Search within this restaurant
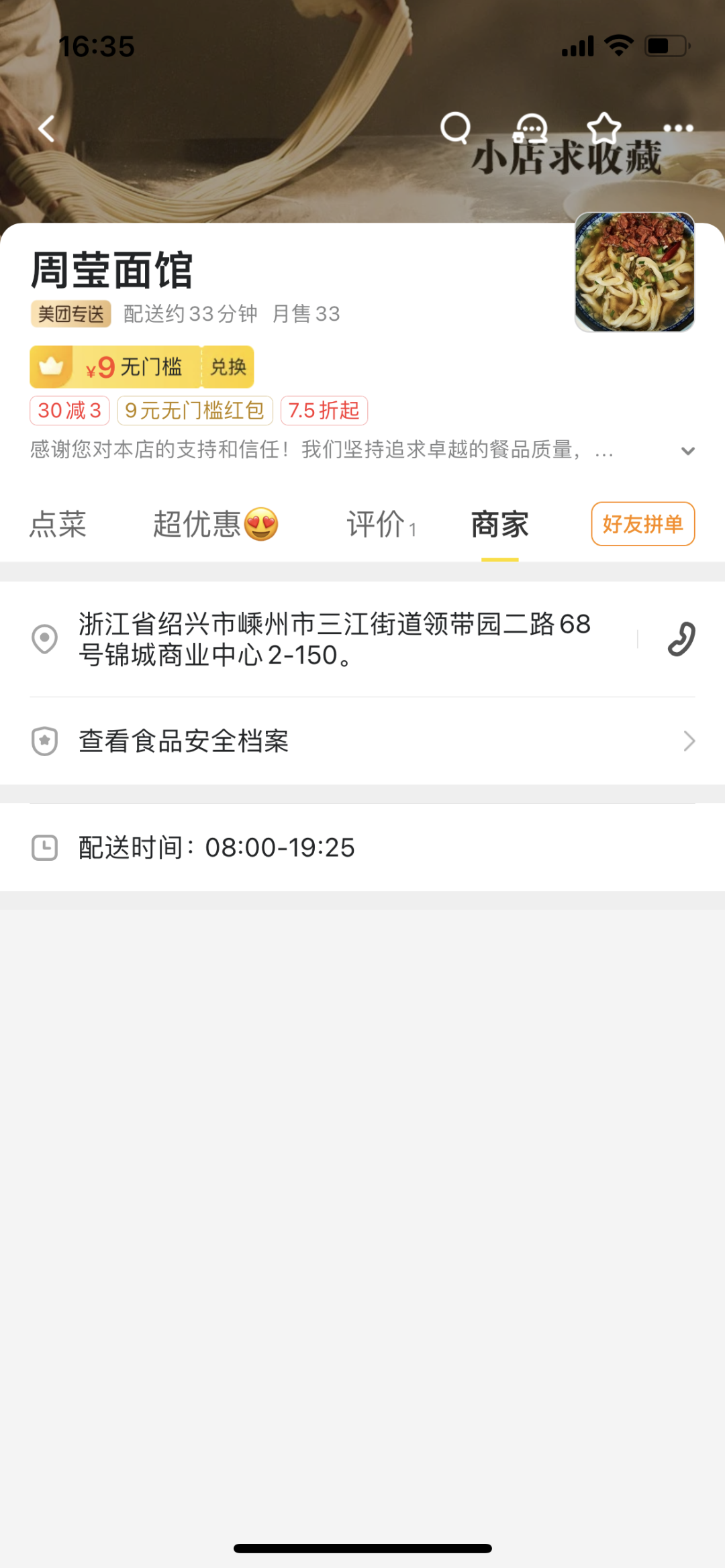Screen dimensions: 725x1568 click(x=455, y=127)
